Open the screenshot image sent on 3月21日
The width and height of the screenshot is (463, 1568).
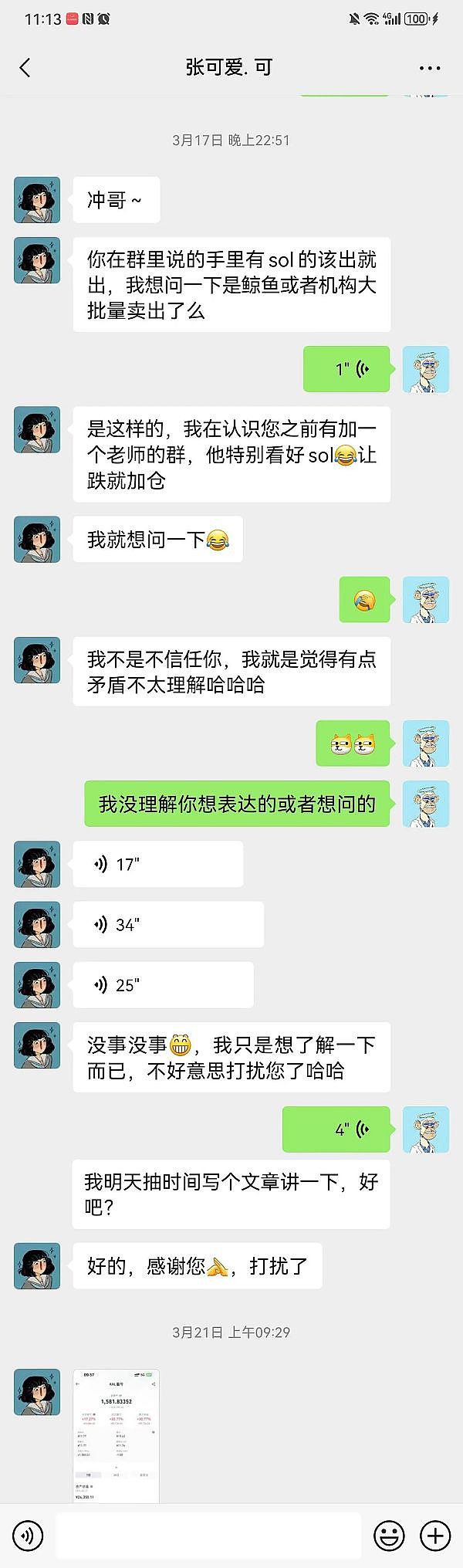(116, 1434)
